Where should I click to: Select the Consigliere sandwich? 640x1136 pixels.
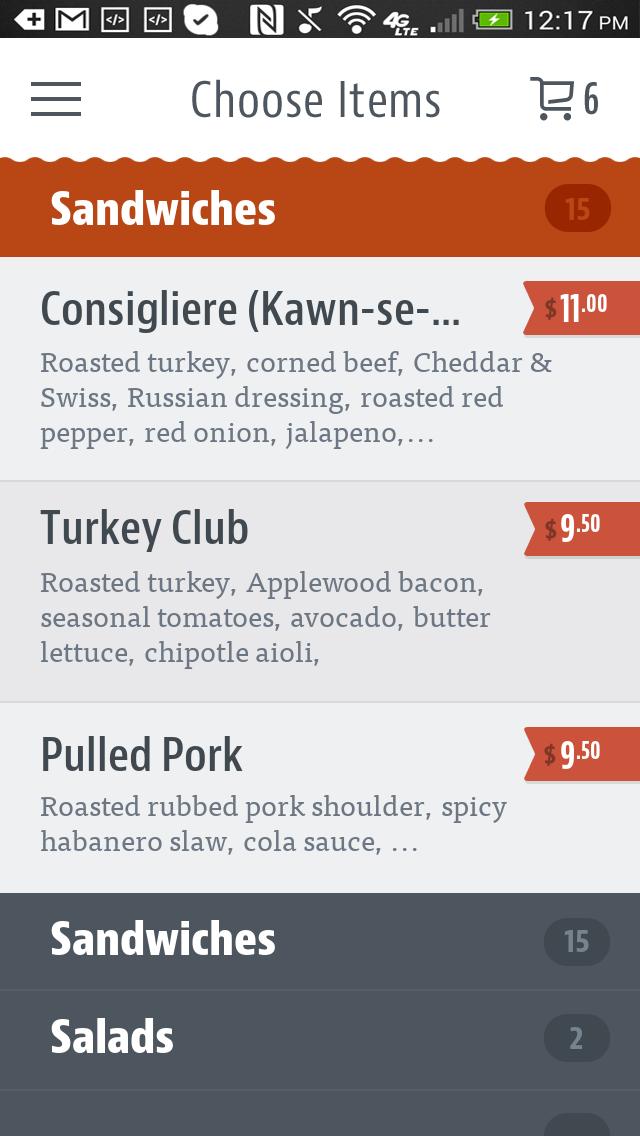[280, 370]
